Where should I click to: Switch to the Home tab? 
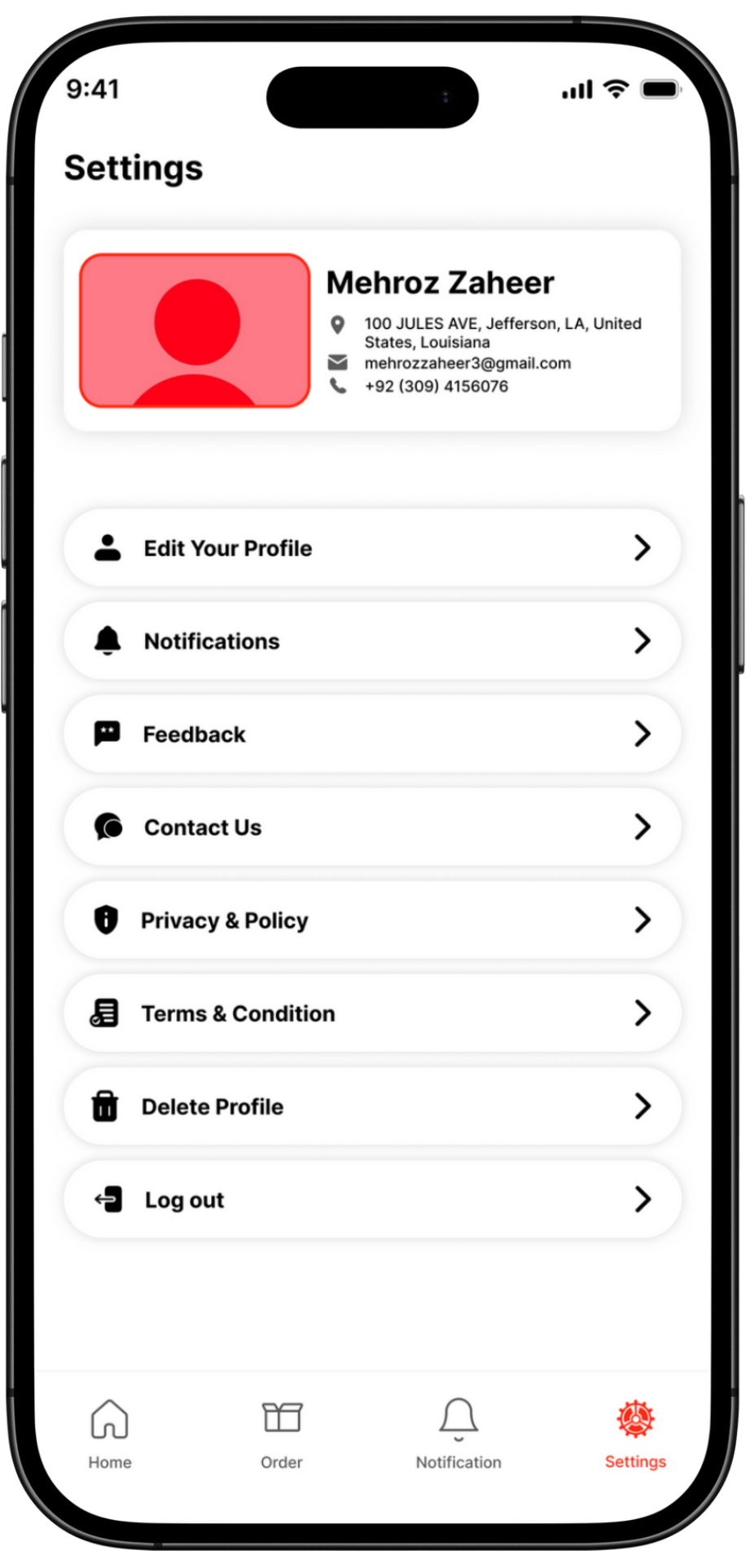[x=110, y=1434]
